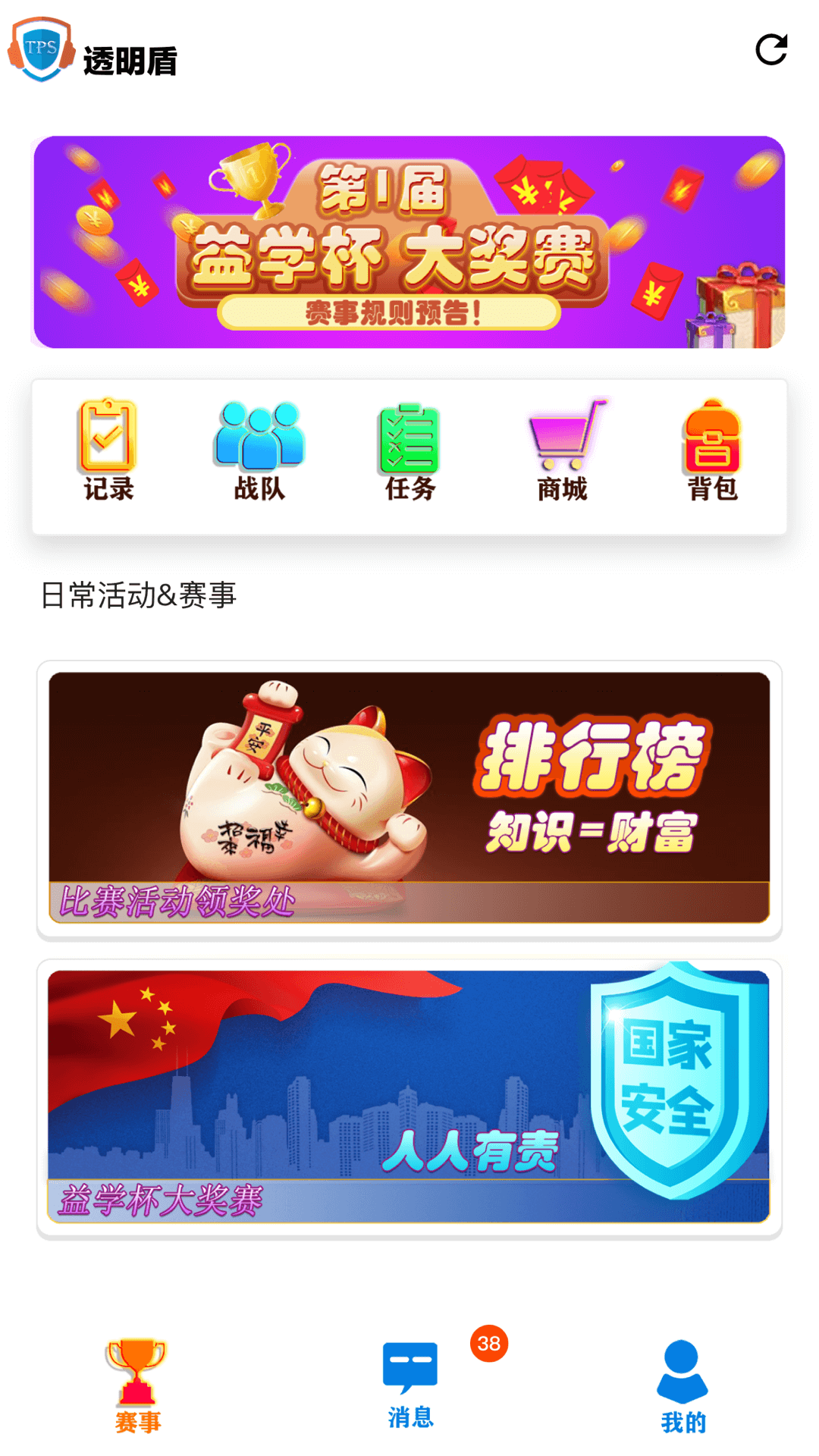Open the 排行榜 leaderboard card
Image resolution: width=819 pixels, height=1456 pixels.
tap(409, 798)
